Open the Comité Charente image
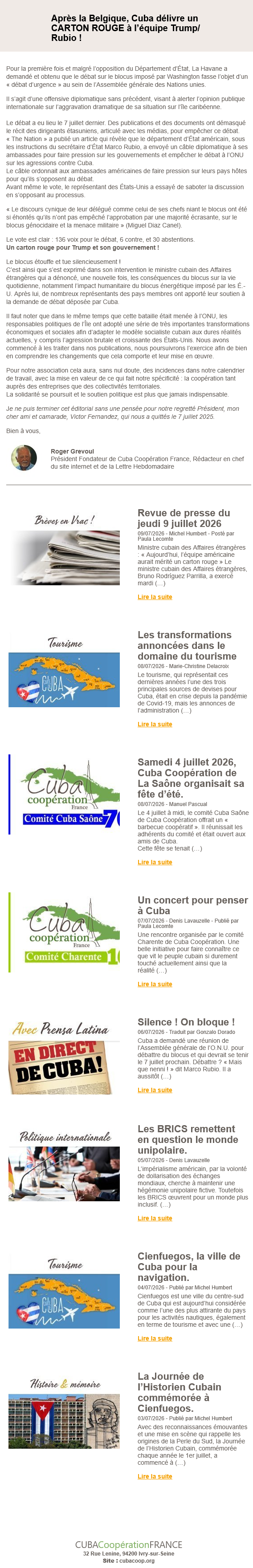Viewport: 253px width, 1568px height. pos(64,932)
